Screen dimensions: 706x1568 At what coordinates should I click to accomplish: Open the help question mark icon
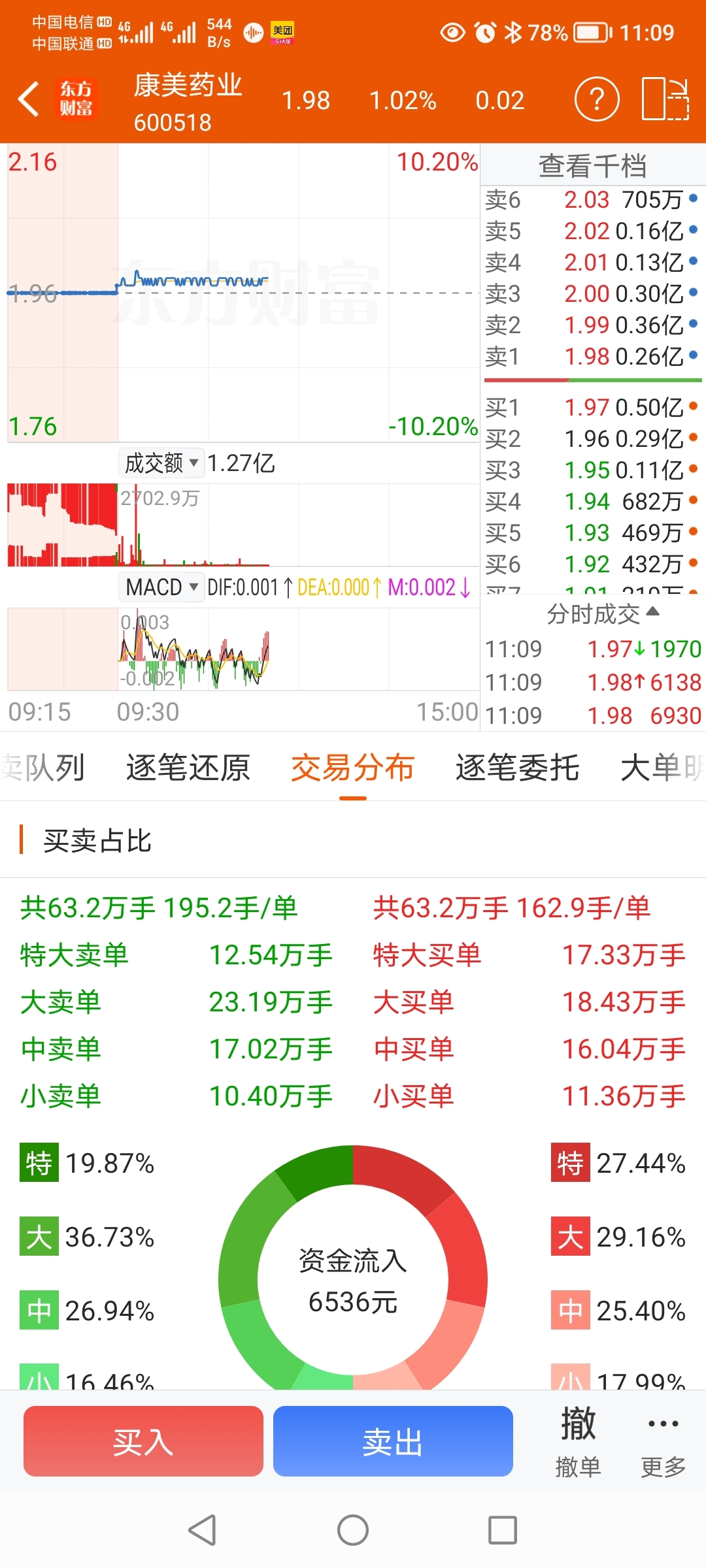[x=596, y=99]
